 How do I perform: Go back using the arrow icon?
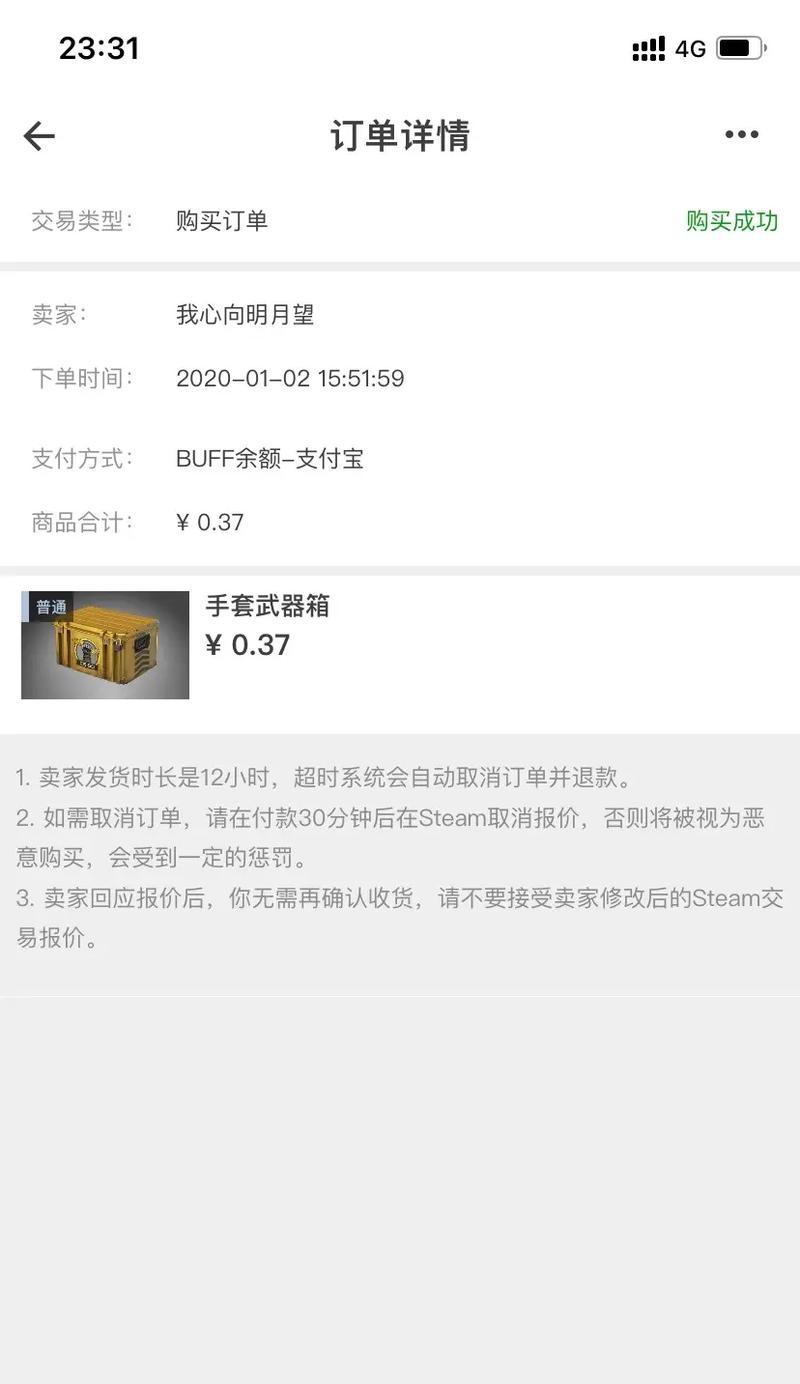click(39, 136)
